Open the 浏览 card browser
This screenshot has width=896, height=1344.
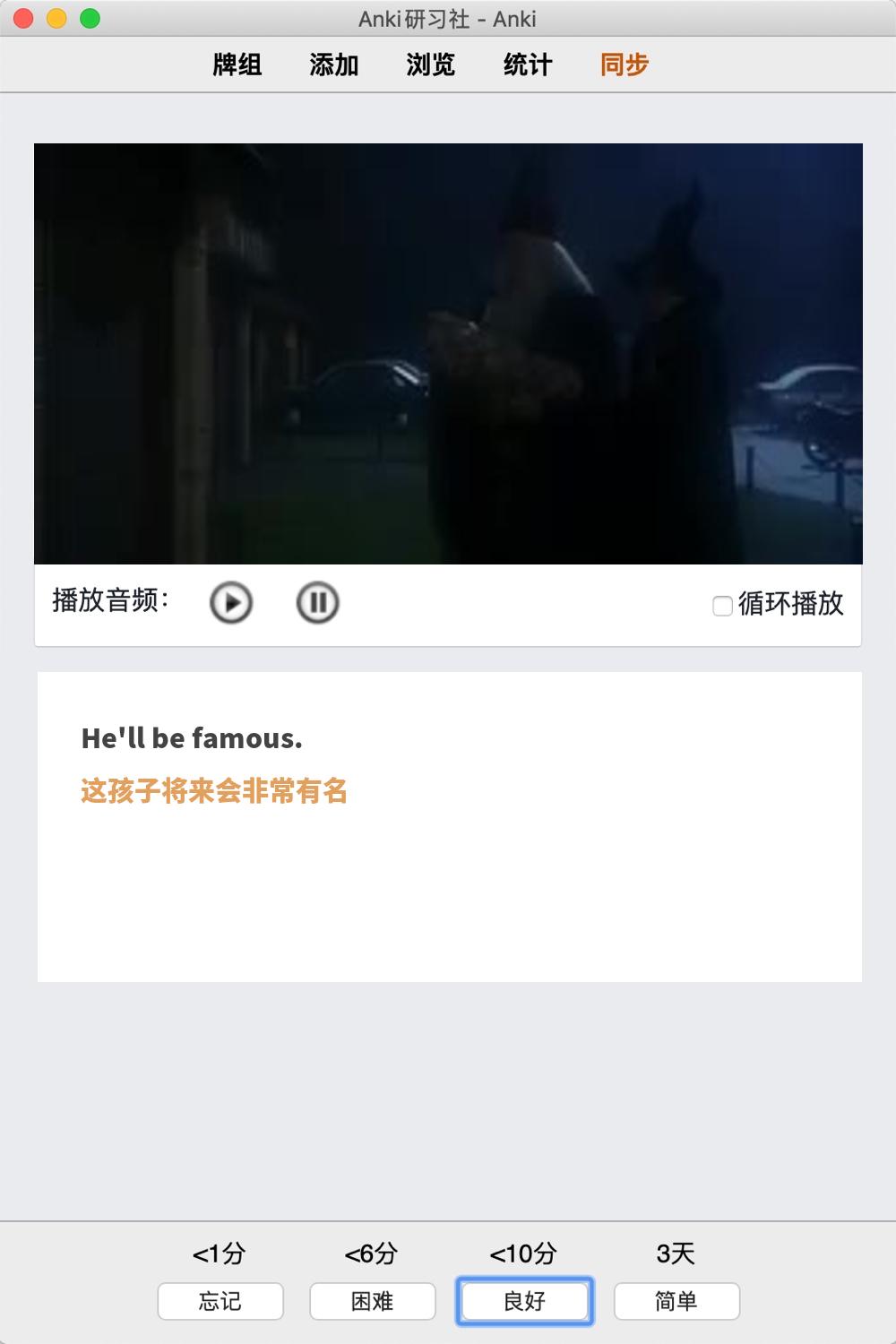click(x=431, y=65)
